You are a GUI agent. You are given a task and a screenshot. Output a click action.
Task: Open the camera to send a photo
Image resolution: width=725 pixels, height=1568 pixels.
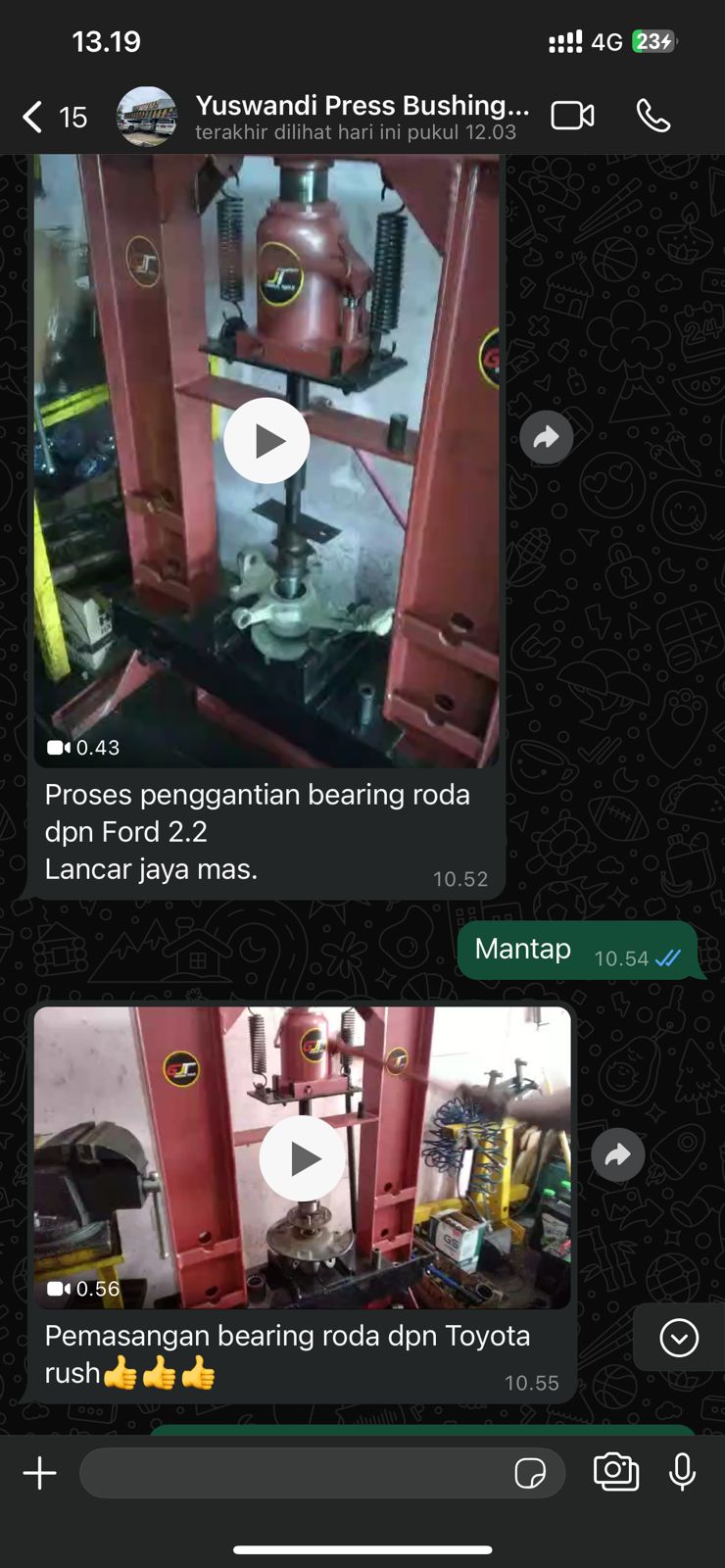(615, 1472)
